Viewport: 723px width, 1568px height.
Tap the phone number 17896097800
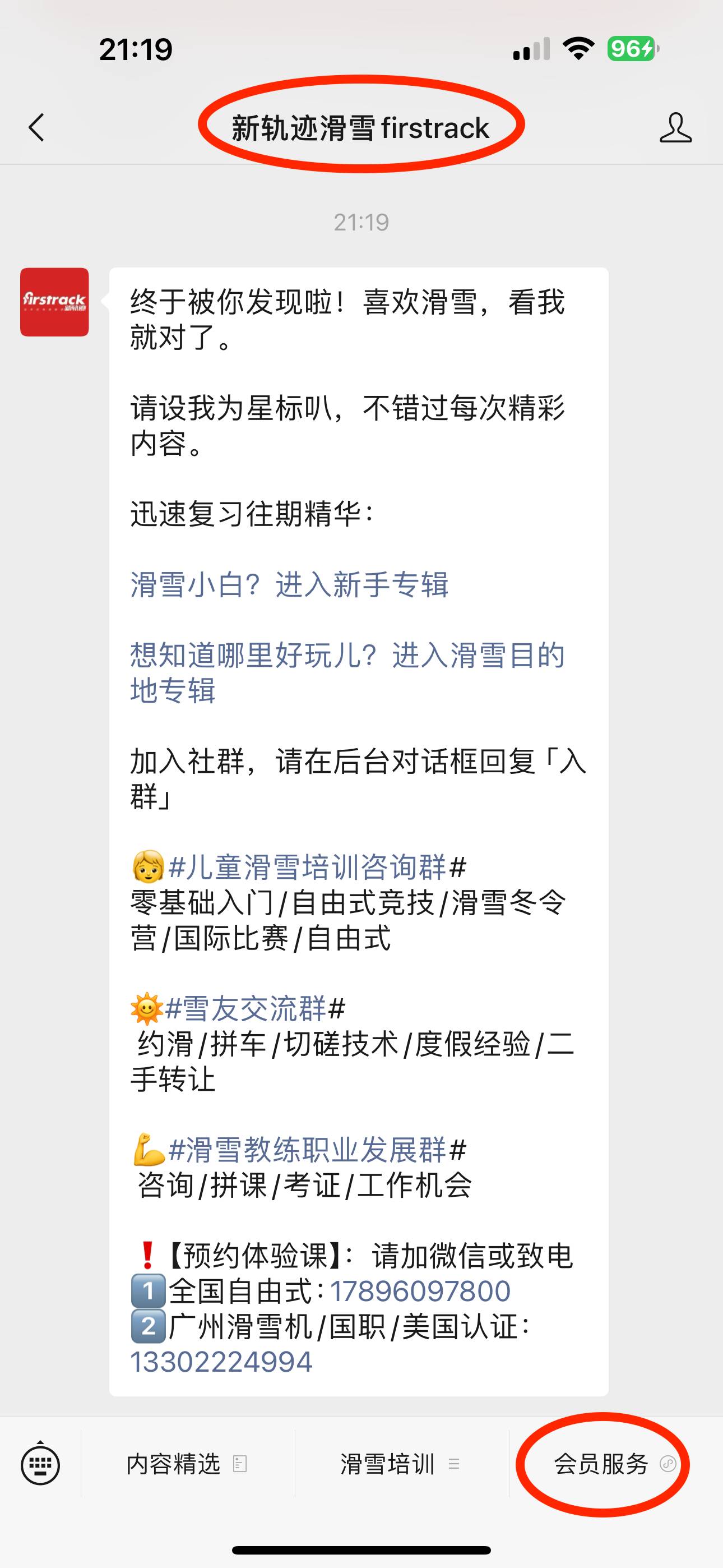tap(420, 1291)
